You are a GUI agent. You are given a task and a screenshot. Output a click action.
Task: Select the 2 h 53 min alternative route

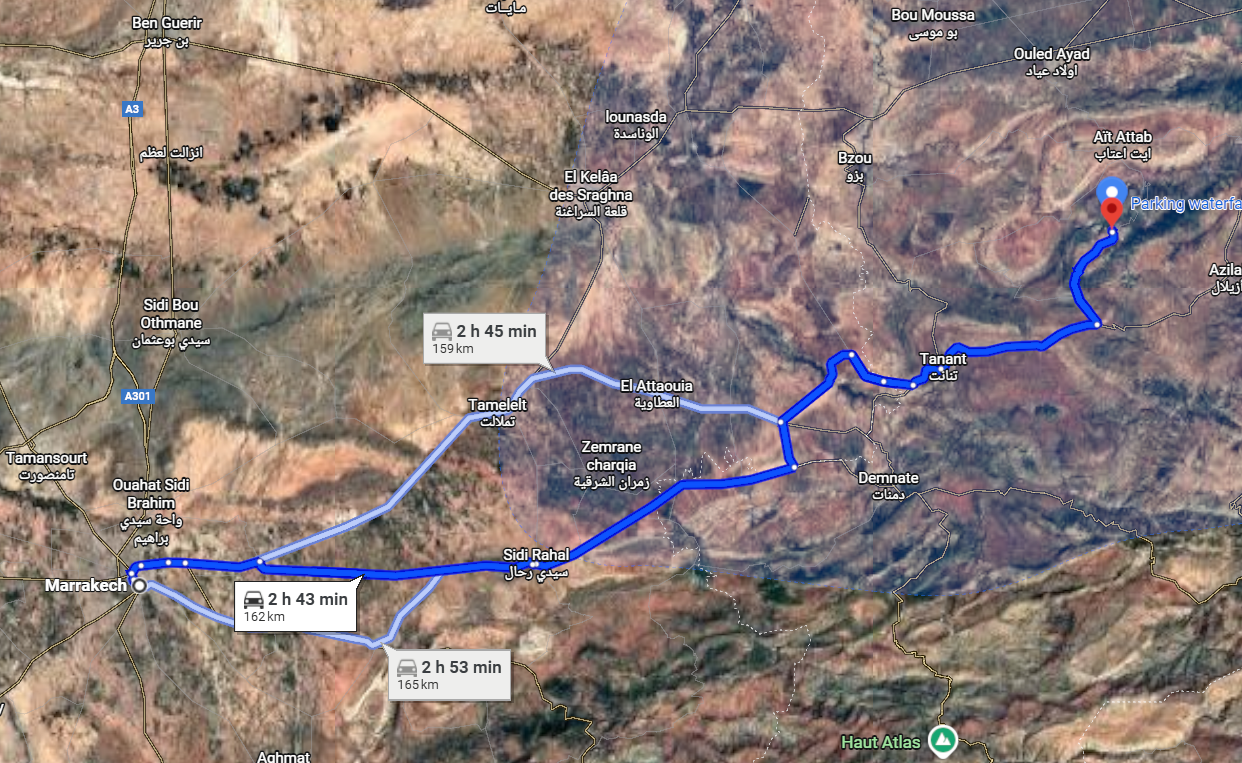pos(449,674)
